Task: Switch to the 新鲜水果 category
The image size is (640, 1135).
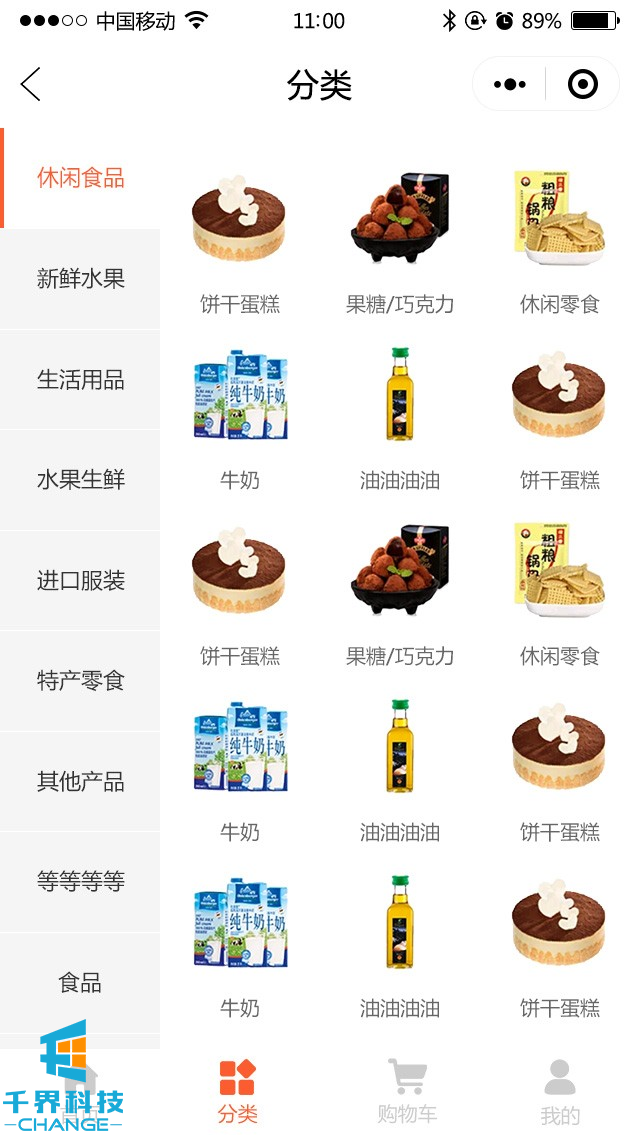Action: click(80, 279)
